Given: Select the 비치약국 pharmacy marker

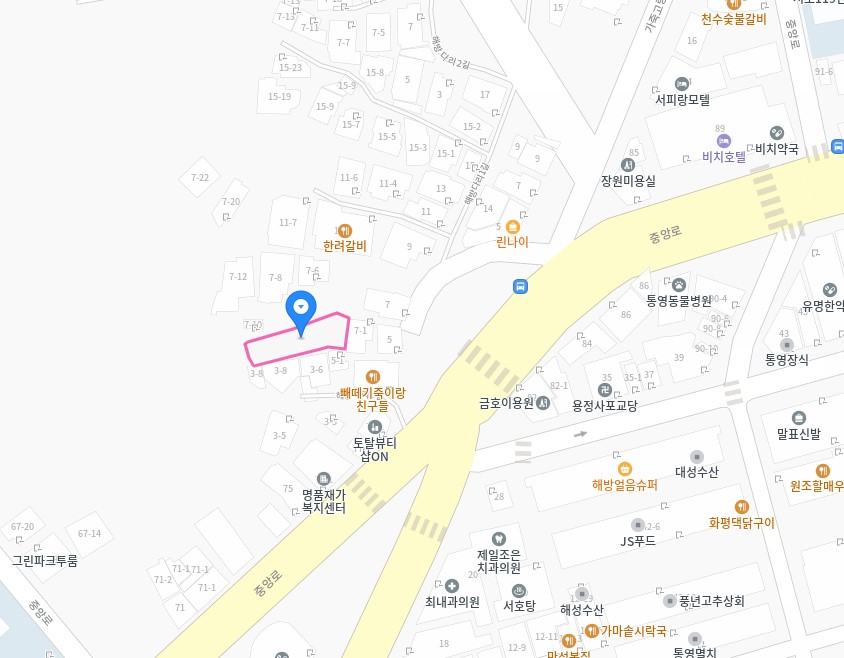Looking at the screenshot, I should point(777,133).
